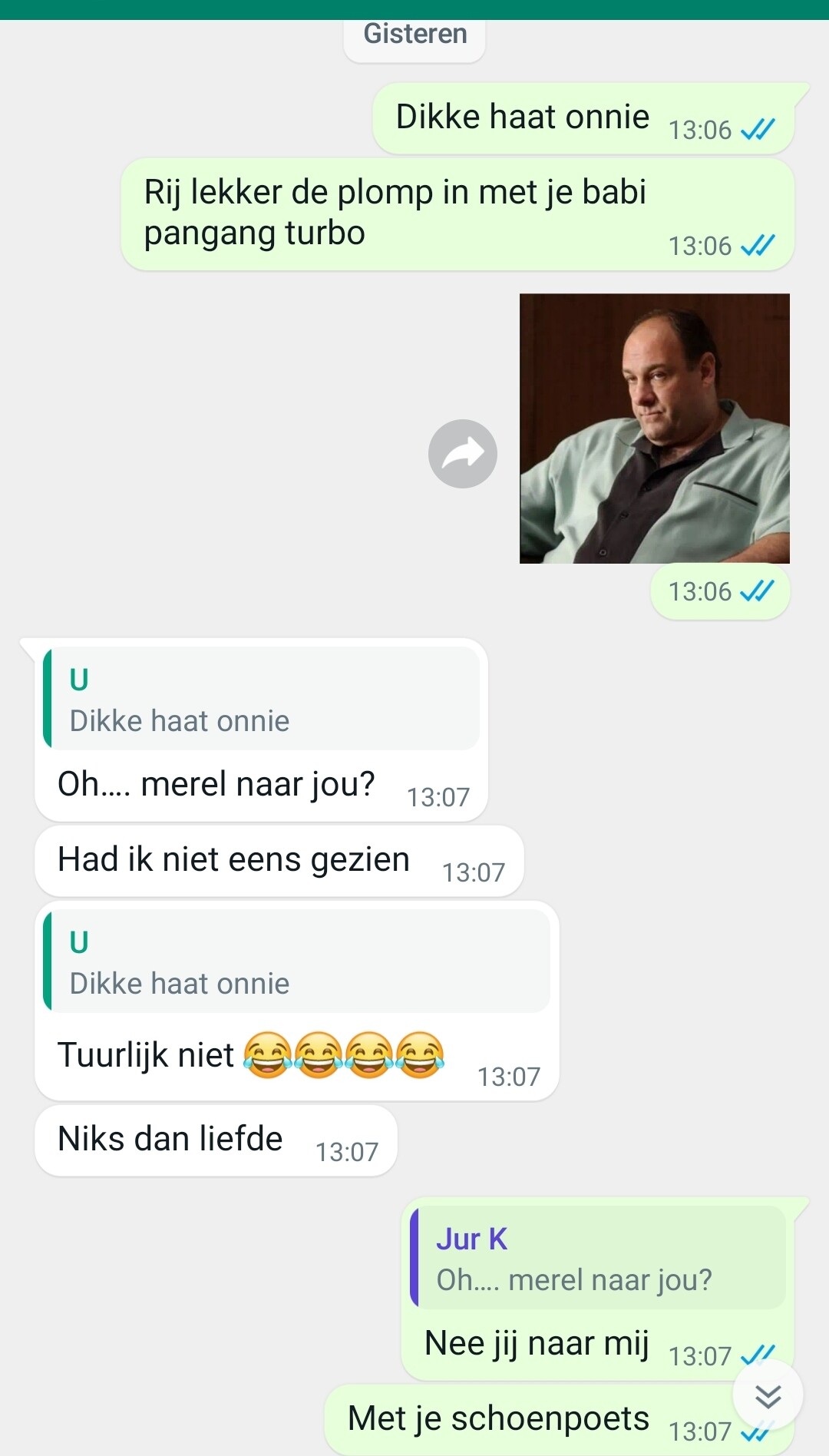Image resolution: width=829 pixels, height=1456 pixels.
Task: Tap the quoted Jur K message
Action: 598,1258
